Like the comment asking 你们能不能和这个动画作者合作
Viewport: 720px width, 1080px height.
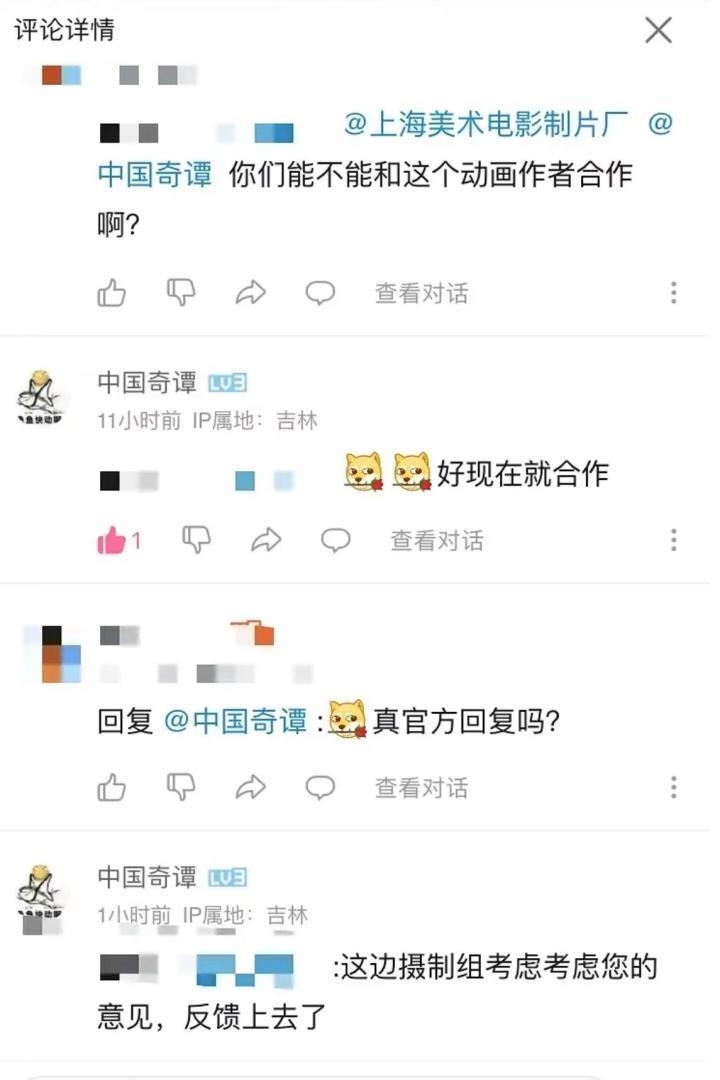[x=111, y=293]
